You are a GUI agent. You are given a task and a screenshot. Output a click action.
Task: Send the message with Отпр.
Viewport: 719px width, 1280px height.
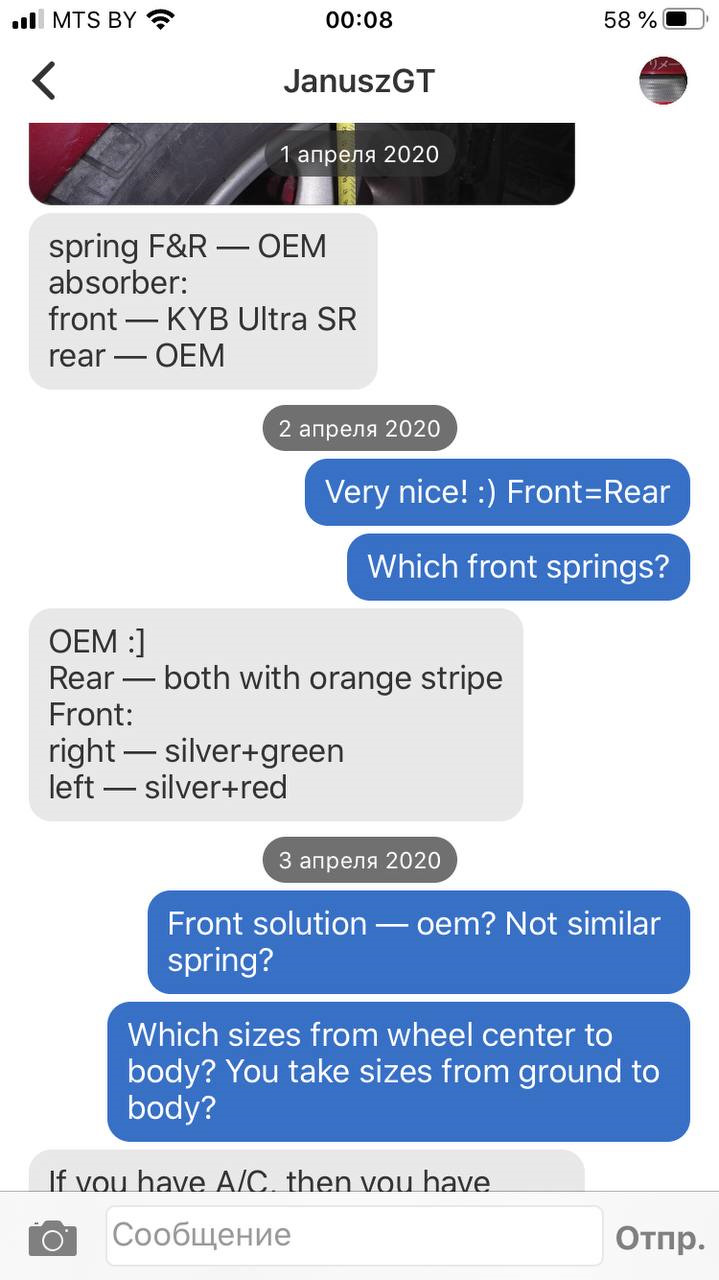coord(660,1238)
